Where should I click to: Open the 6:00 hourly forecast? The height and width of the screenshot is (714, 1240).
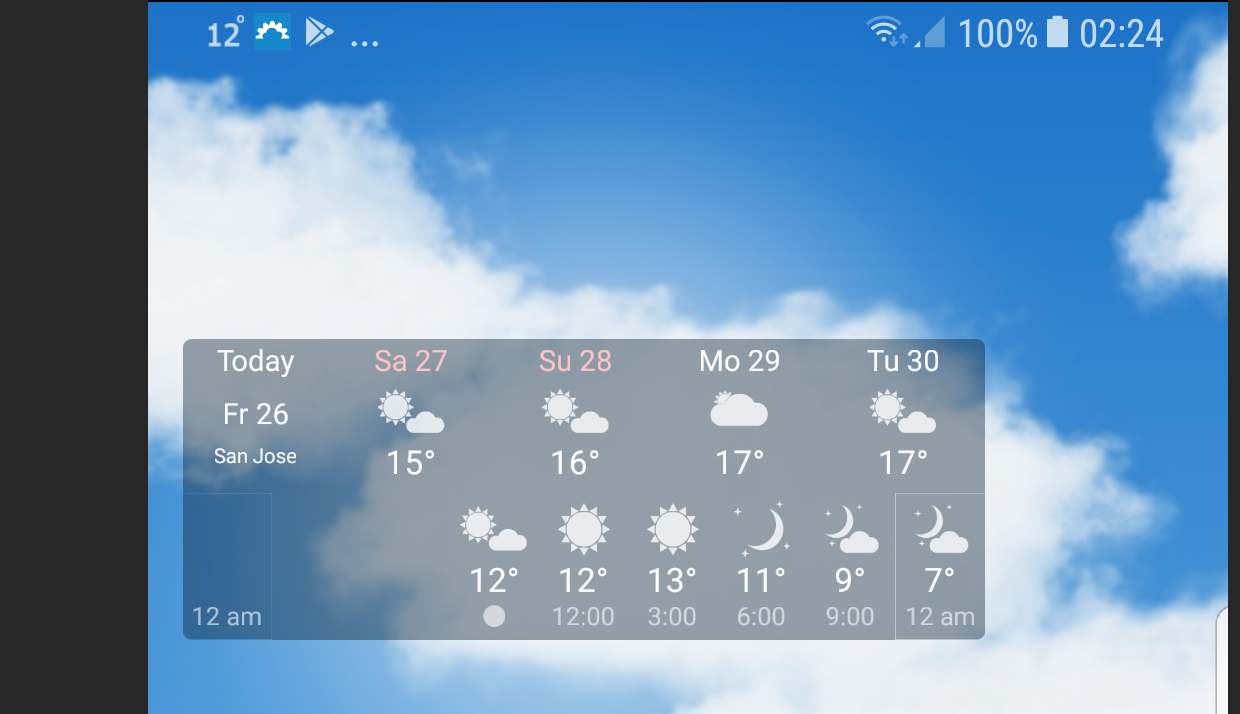click(x=761, y=567)
